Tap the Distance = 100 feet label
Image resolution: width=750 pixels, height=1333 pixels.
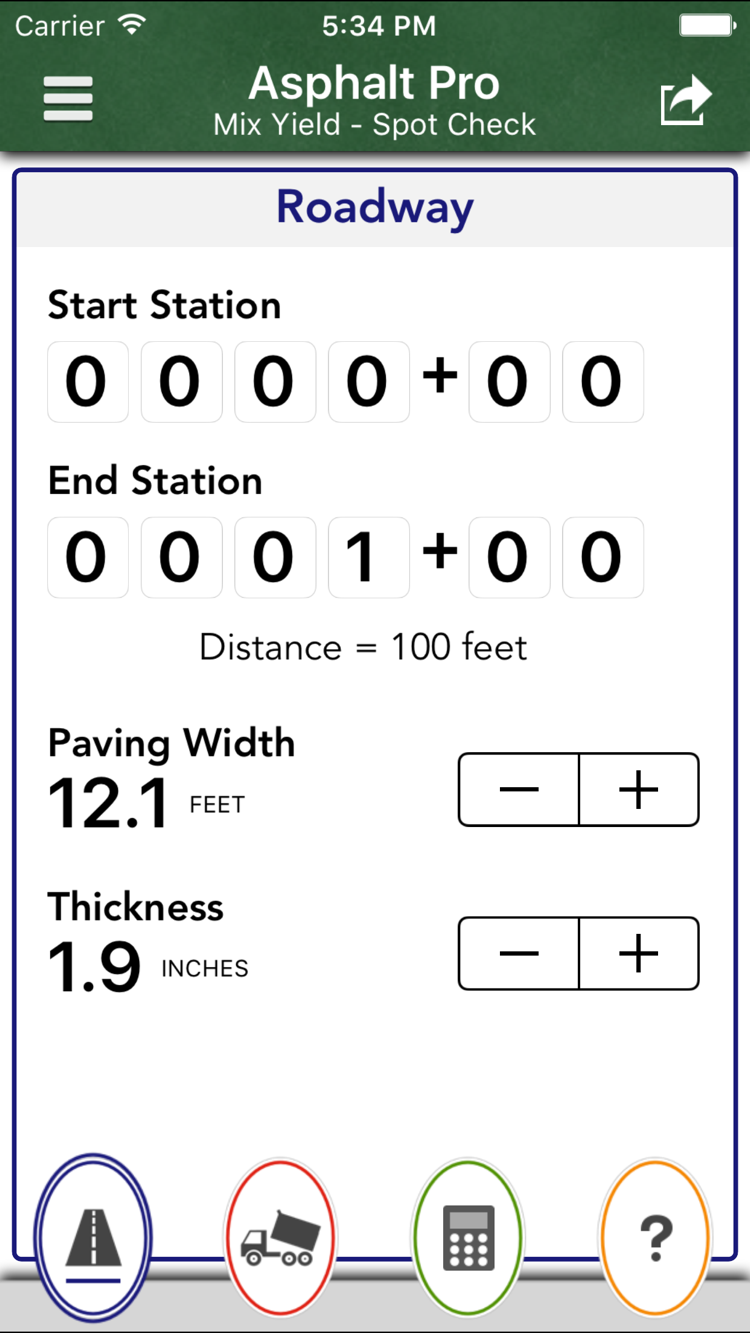pyautogui.click(x=363, y=647)
